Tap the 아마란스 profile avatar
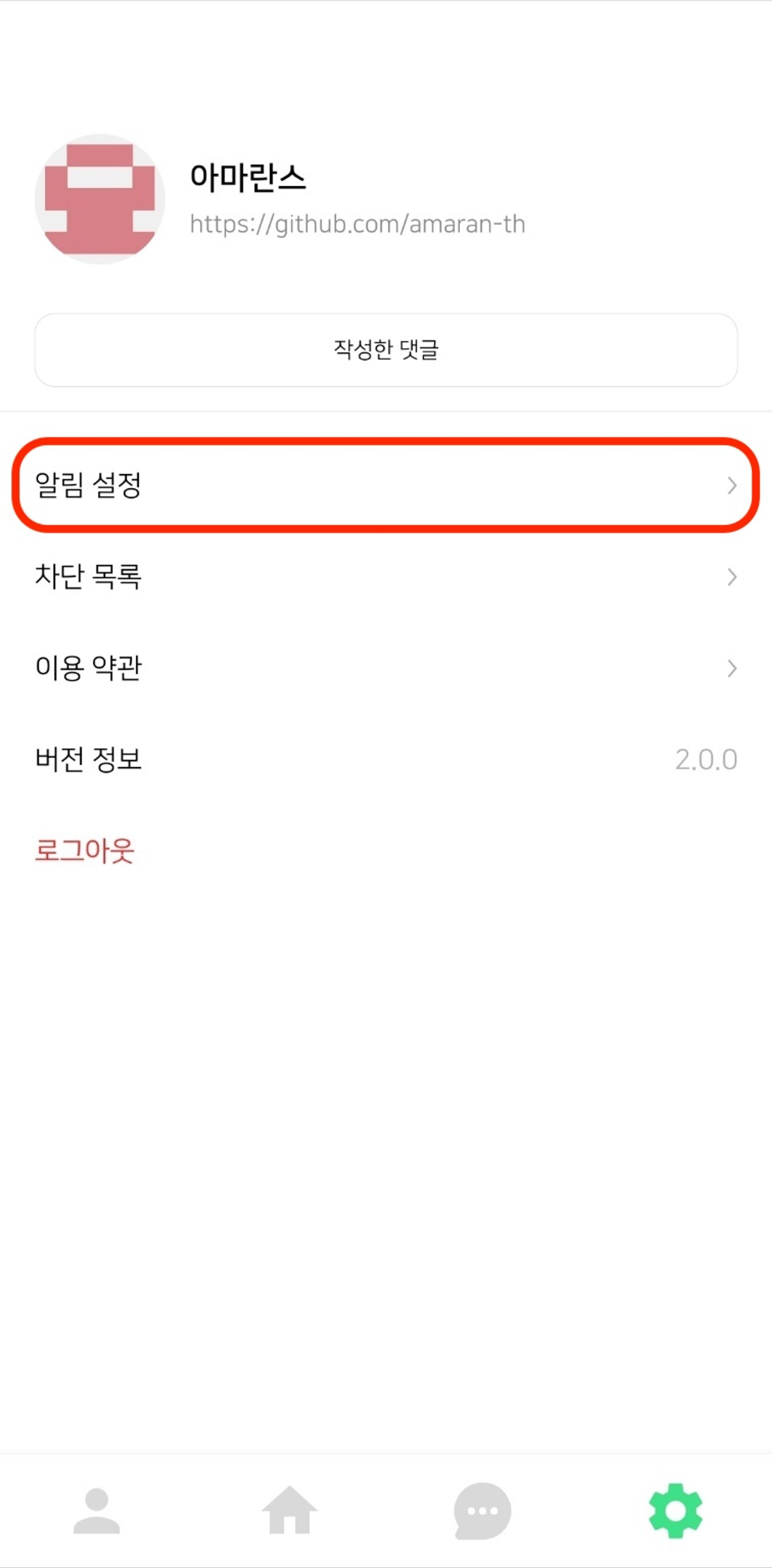Viewport: 772px width, 1568px height. click(100, 199)
